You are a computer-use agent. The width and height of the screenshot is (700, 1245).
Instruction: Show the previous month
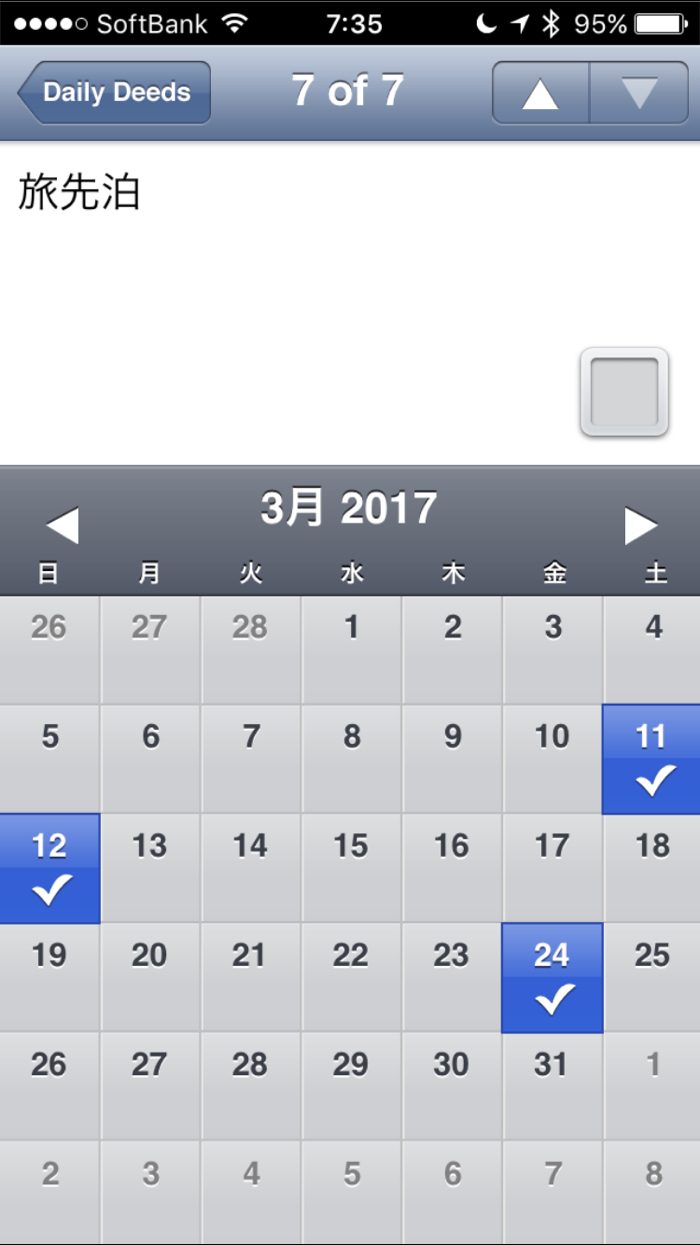click(62, 525)
